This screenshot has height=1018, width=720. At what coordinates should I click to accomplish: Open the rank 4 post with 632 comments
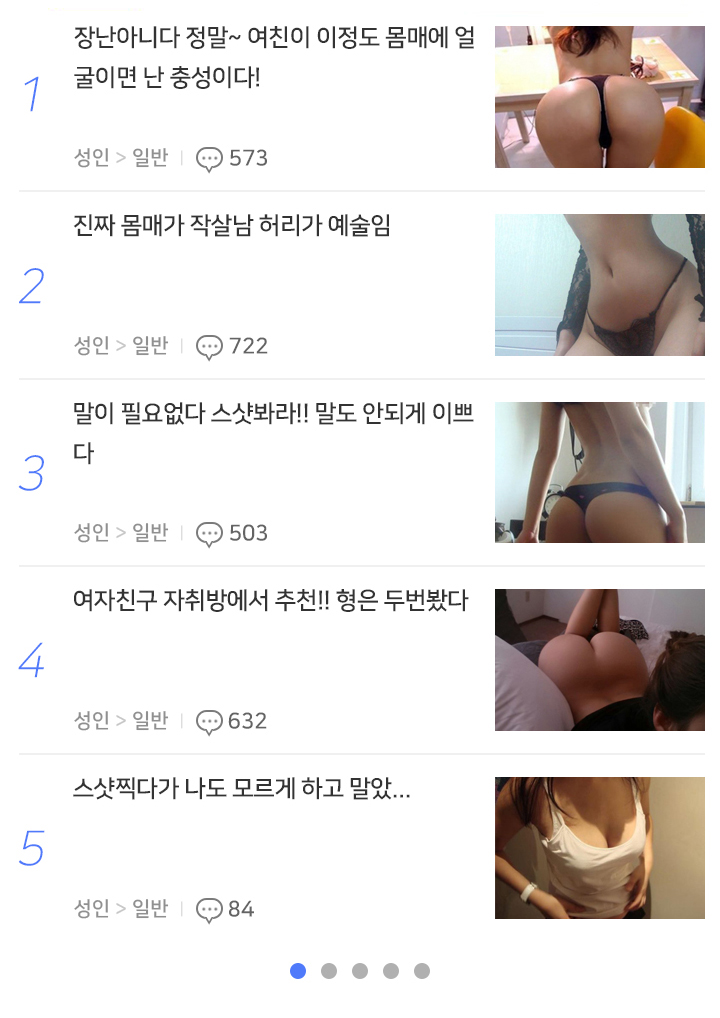click(270, 602)
